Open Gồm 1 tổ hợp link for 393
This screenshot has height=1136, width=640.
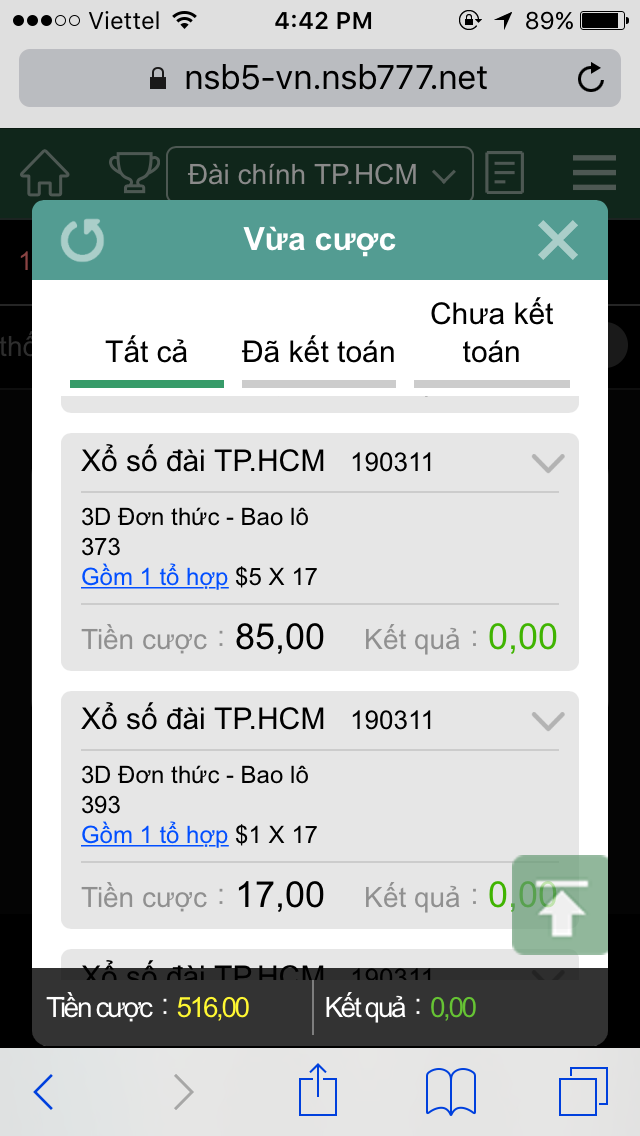point(155,835)
